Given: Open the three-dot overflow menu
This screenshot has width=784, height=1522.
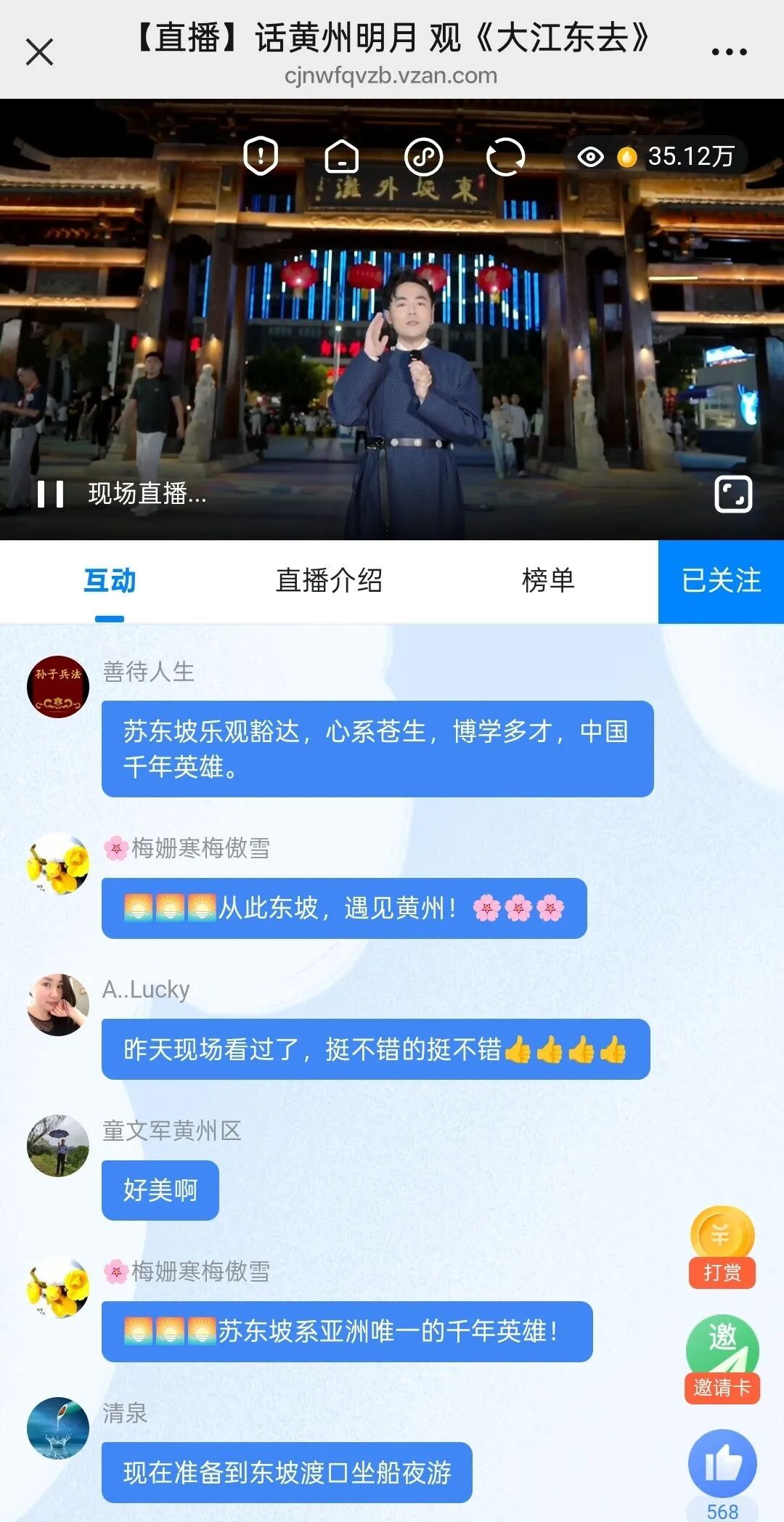Looking at the screenshot, I should click(729, 52).
